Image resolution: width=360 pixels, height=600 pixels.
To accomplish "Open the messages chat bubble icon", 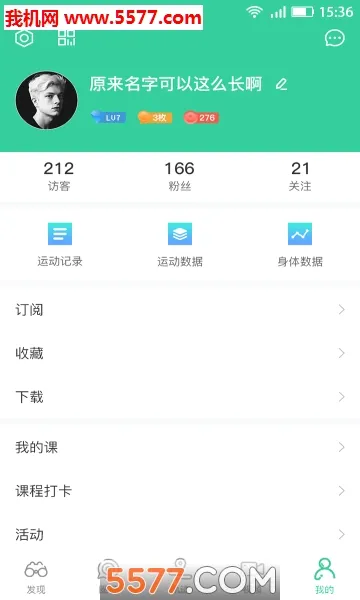I will (x=335, y=38).
